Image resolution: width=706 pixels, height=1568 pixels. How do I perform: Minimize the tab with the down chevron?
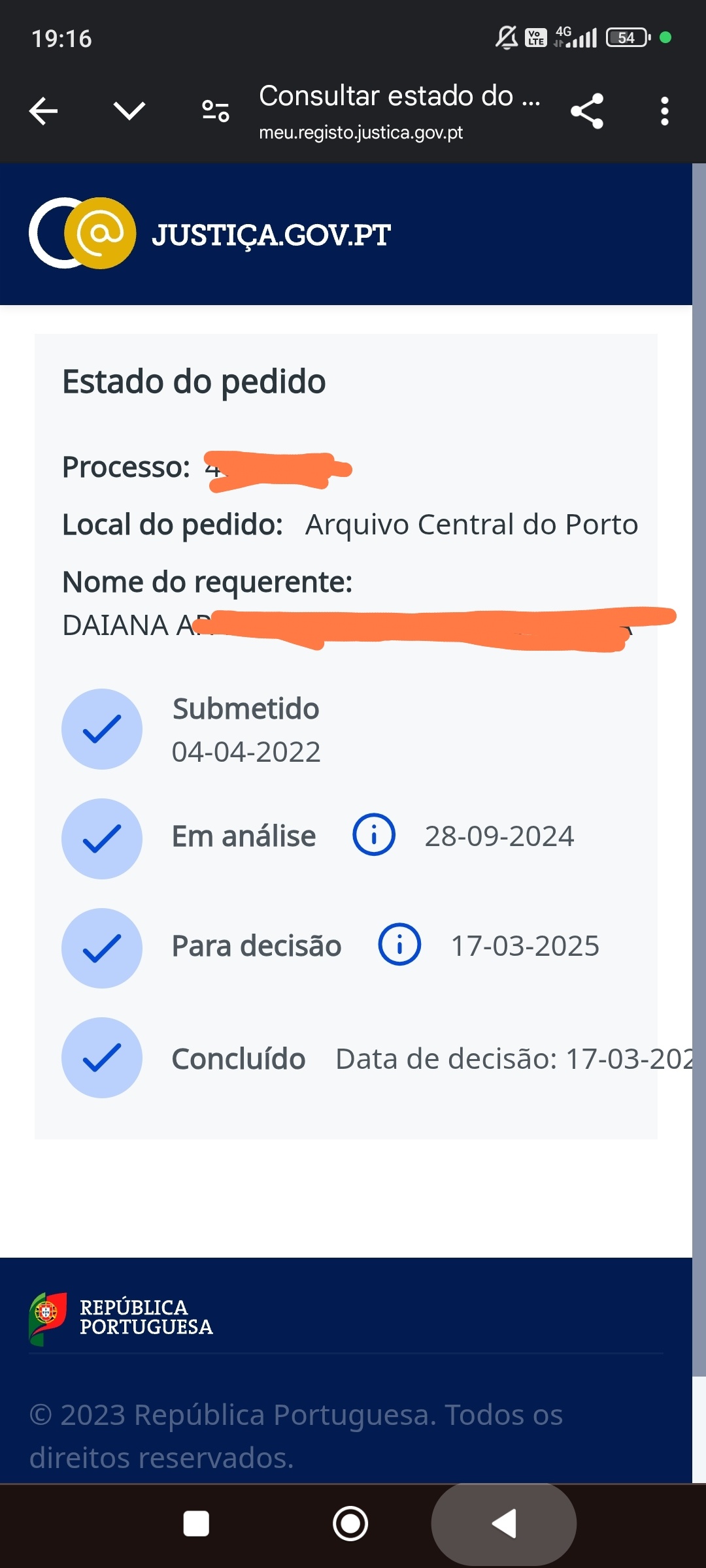[129, 111]
